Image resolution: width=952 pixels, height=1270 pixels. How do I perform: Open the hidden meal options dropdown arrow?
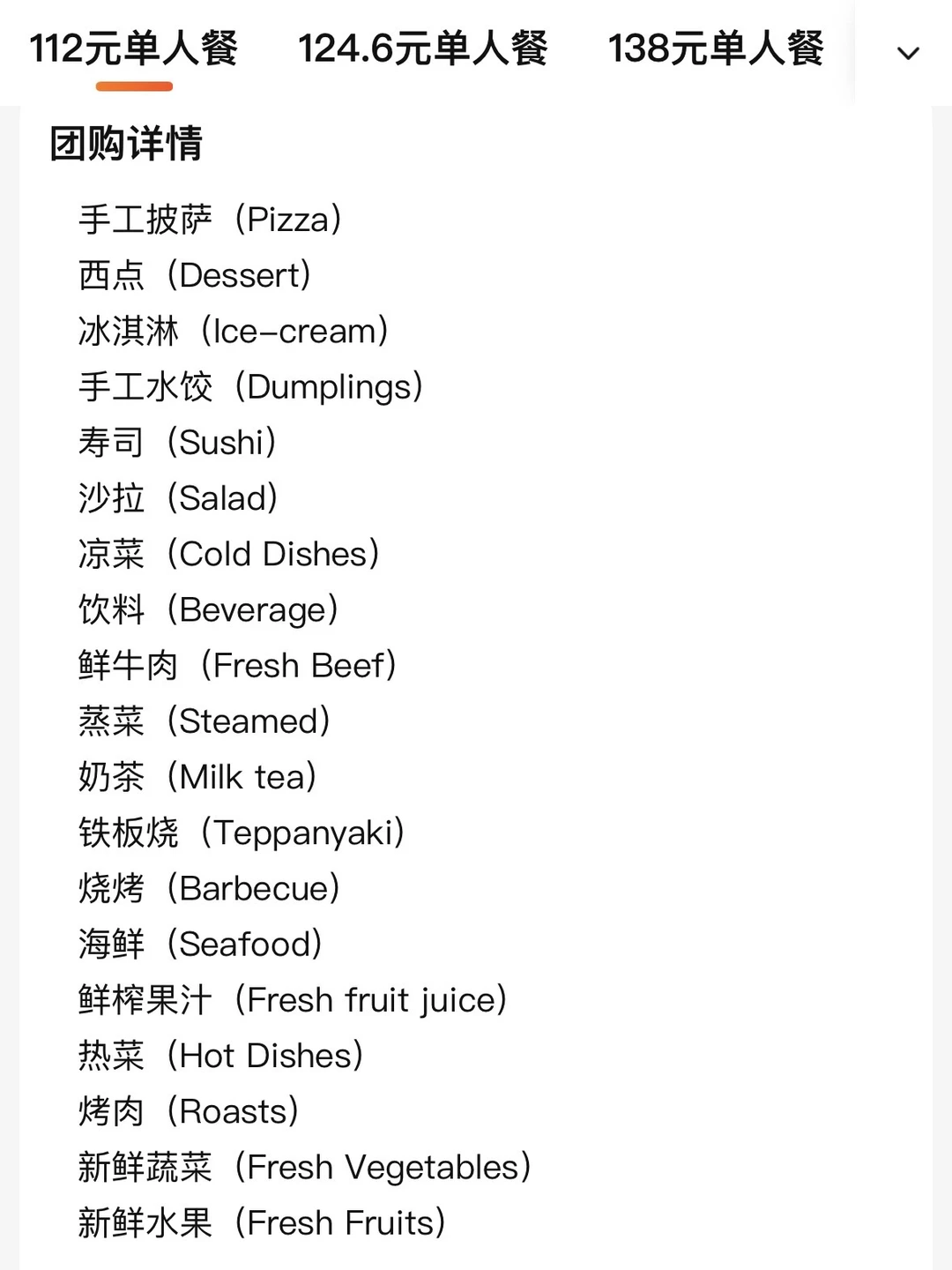tap(907, 55)
